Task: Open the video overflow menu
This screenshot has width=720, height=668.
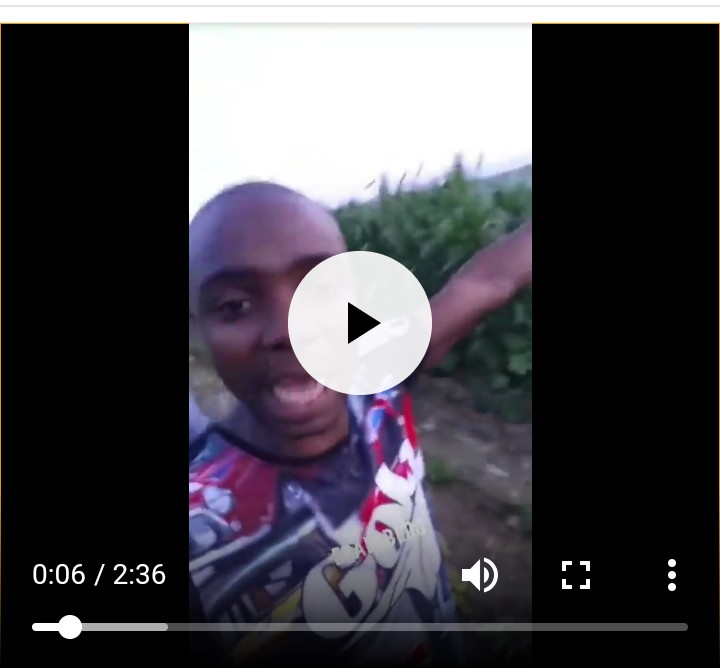Action: (672, 575)
